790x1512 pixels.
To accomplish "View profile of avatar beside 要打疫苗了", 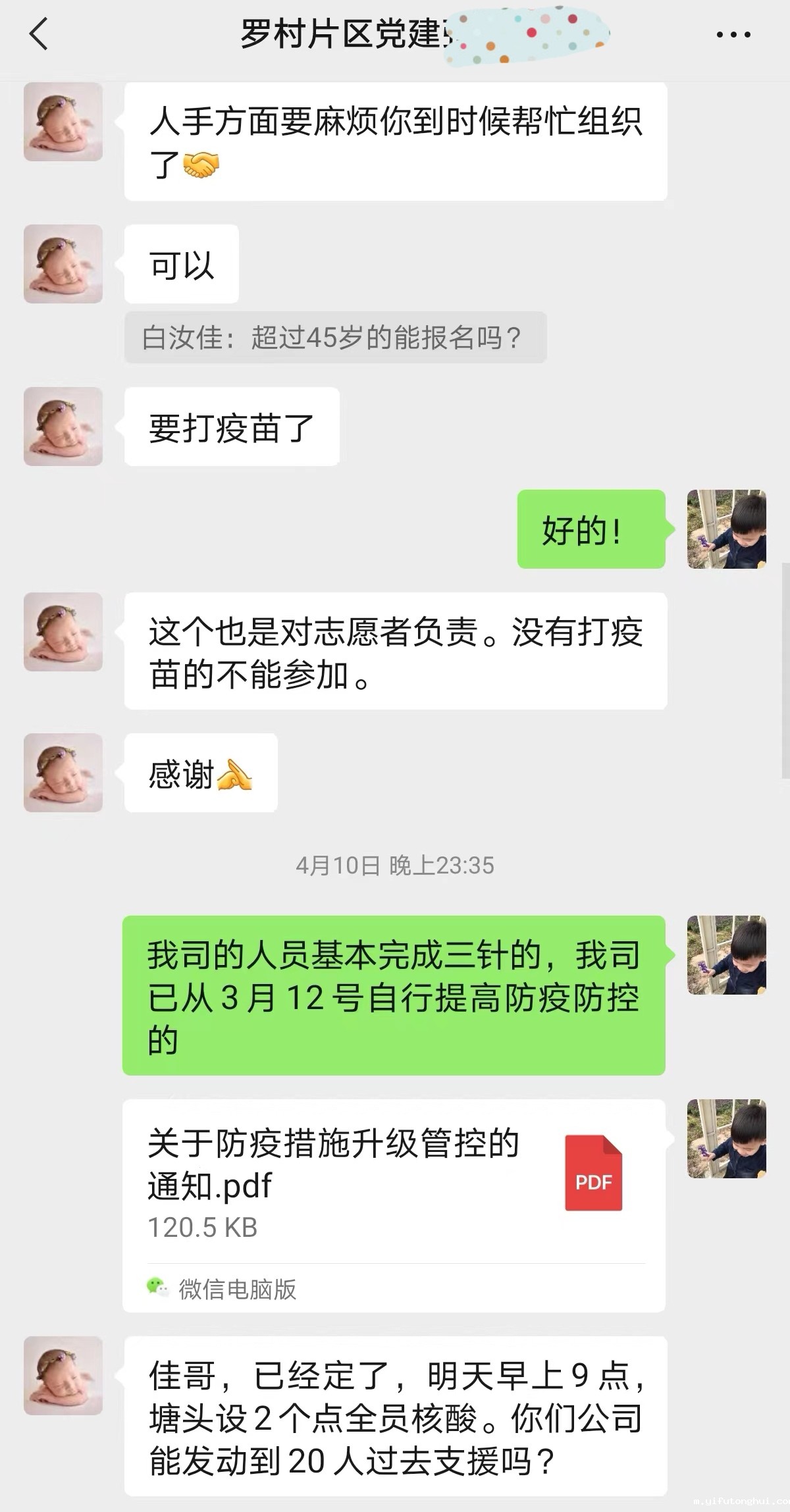I will [x=63, y=427].
